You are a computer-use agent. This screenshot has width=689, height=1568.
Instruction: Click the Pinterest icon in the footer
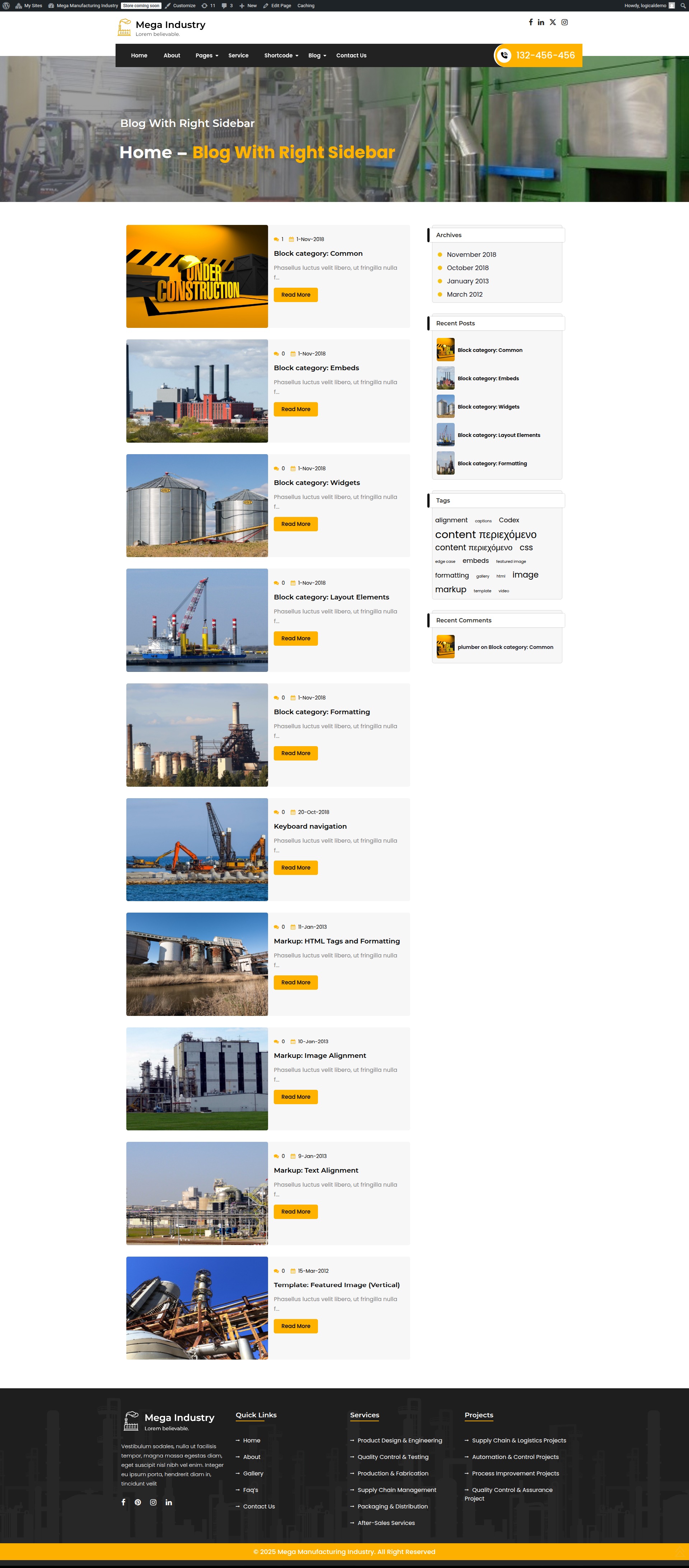[138, 1502]
